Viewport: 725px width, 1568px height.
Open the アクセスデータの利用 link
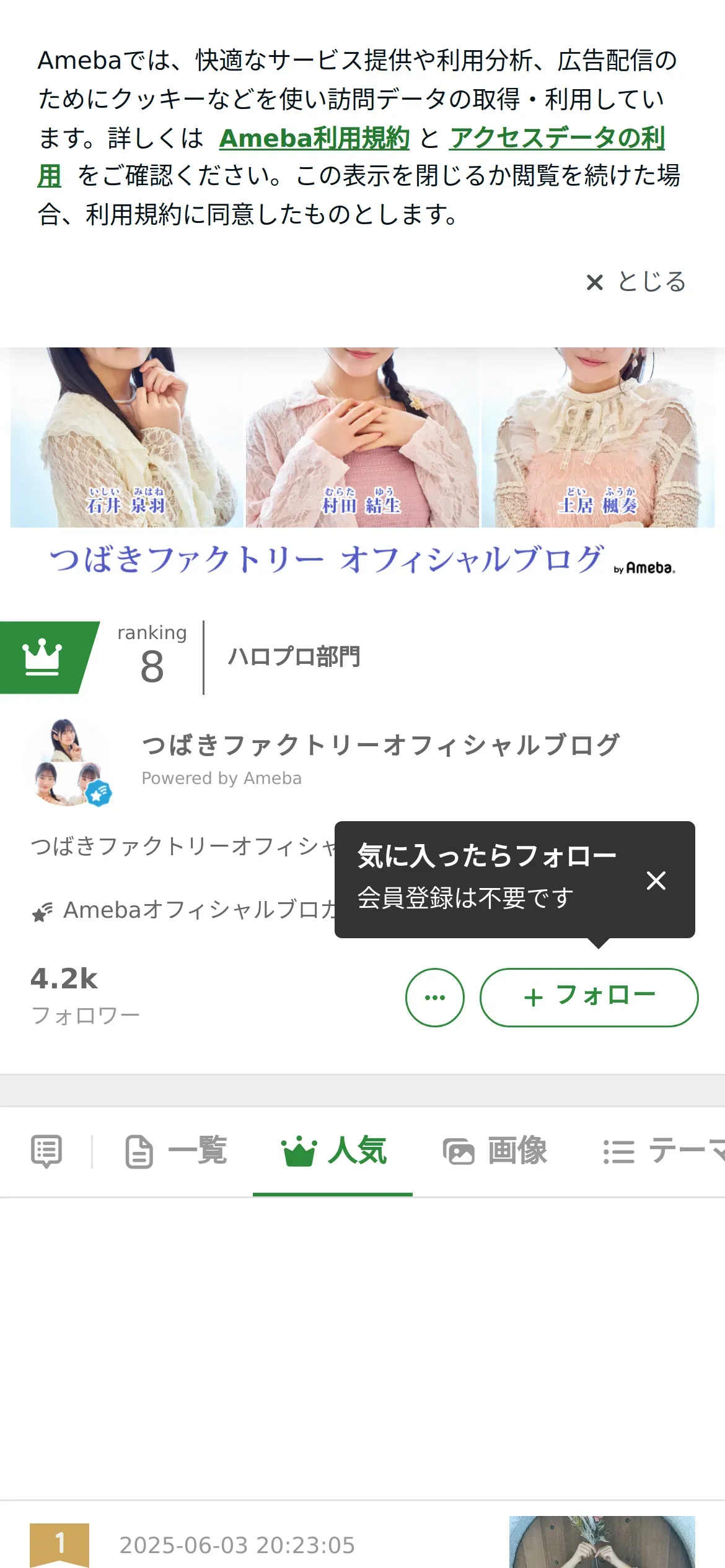pos(557,137)
